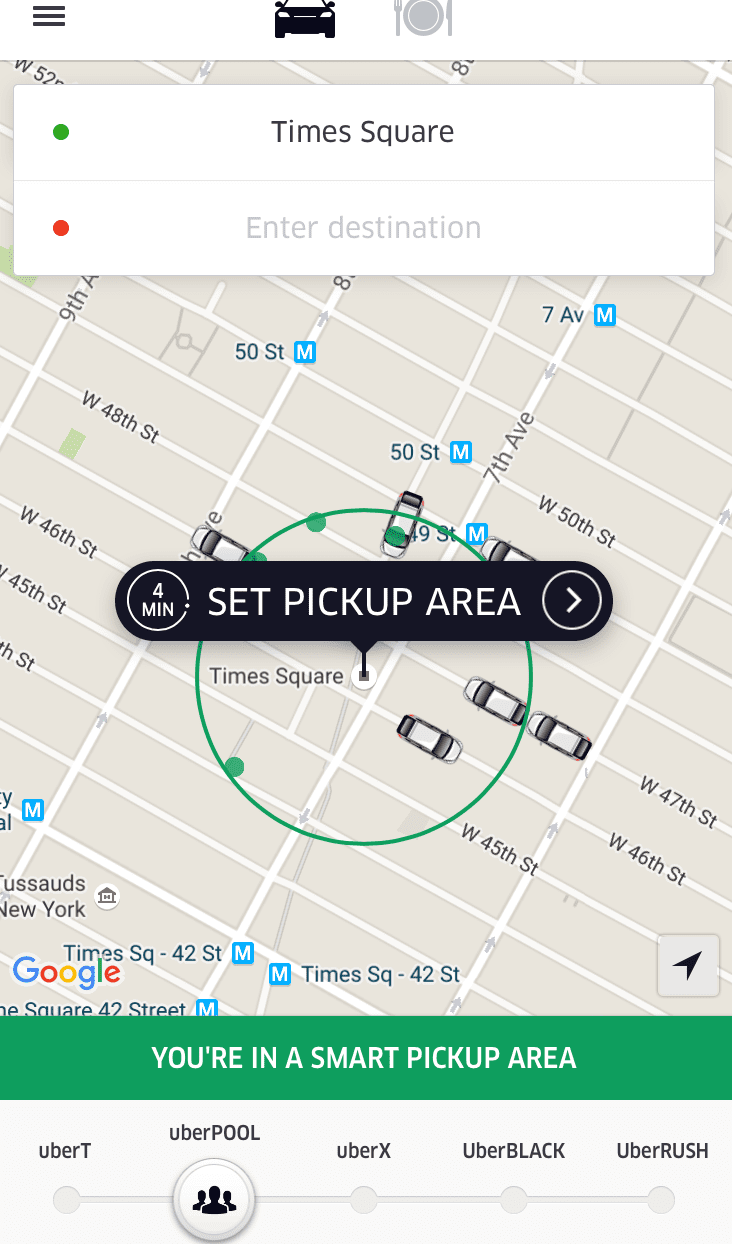This screenshot has width=732, height=1244.
Task: Open the green pickup location field
Action: [x=363, y=131]
